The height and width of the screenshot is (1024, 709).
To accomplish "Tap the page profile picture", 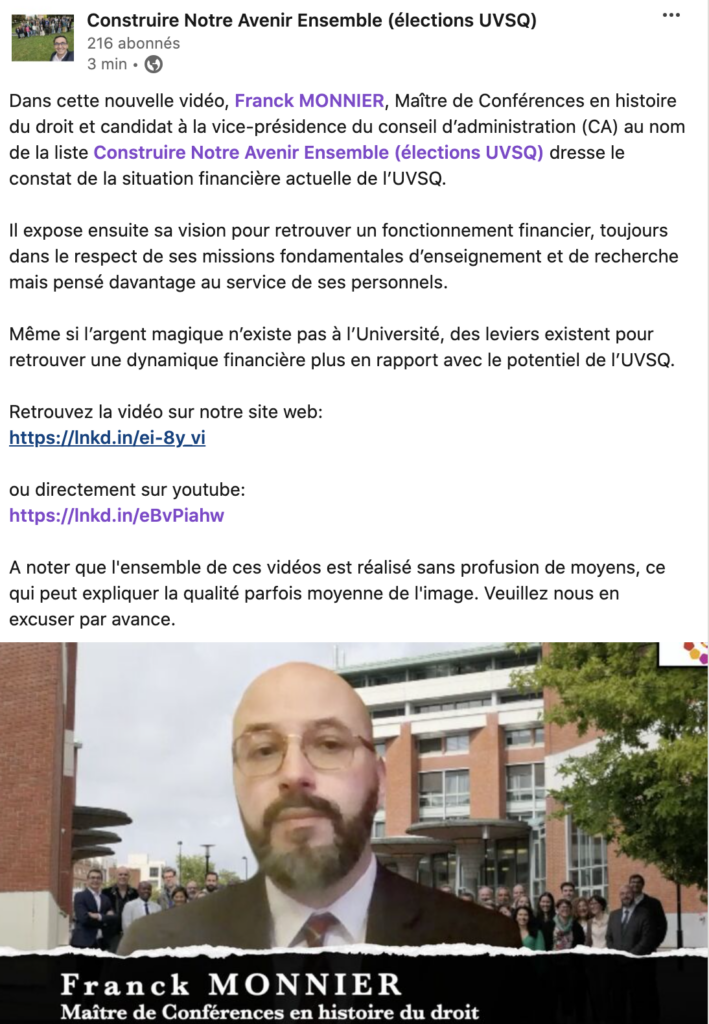I will [43, 38].
